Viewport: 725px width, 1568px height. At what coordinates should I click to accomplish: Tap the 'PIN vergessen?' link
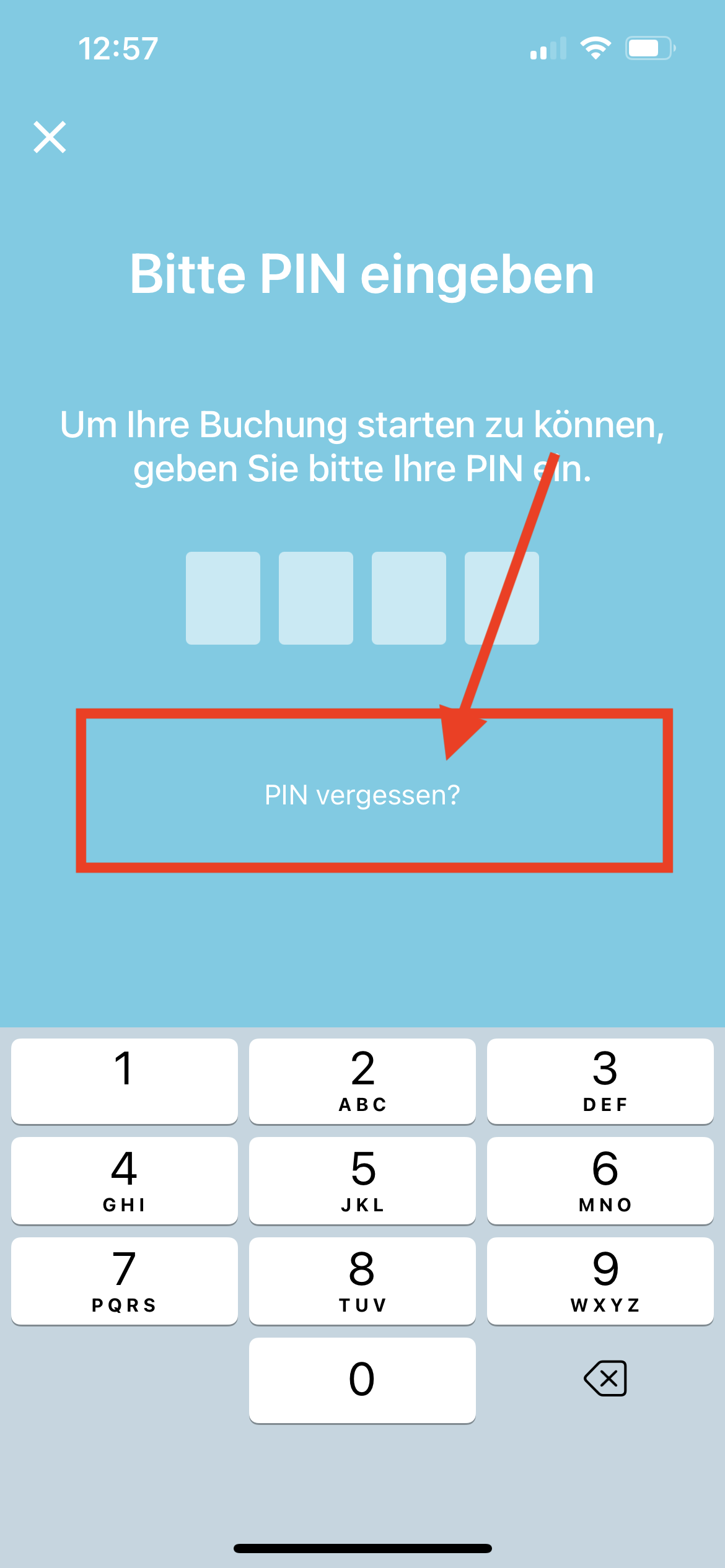coord(362,795)
